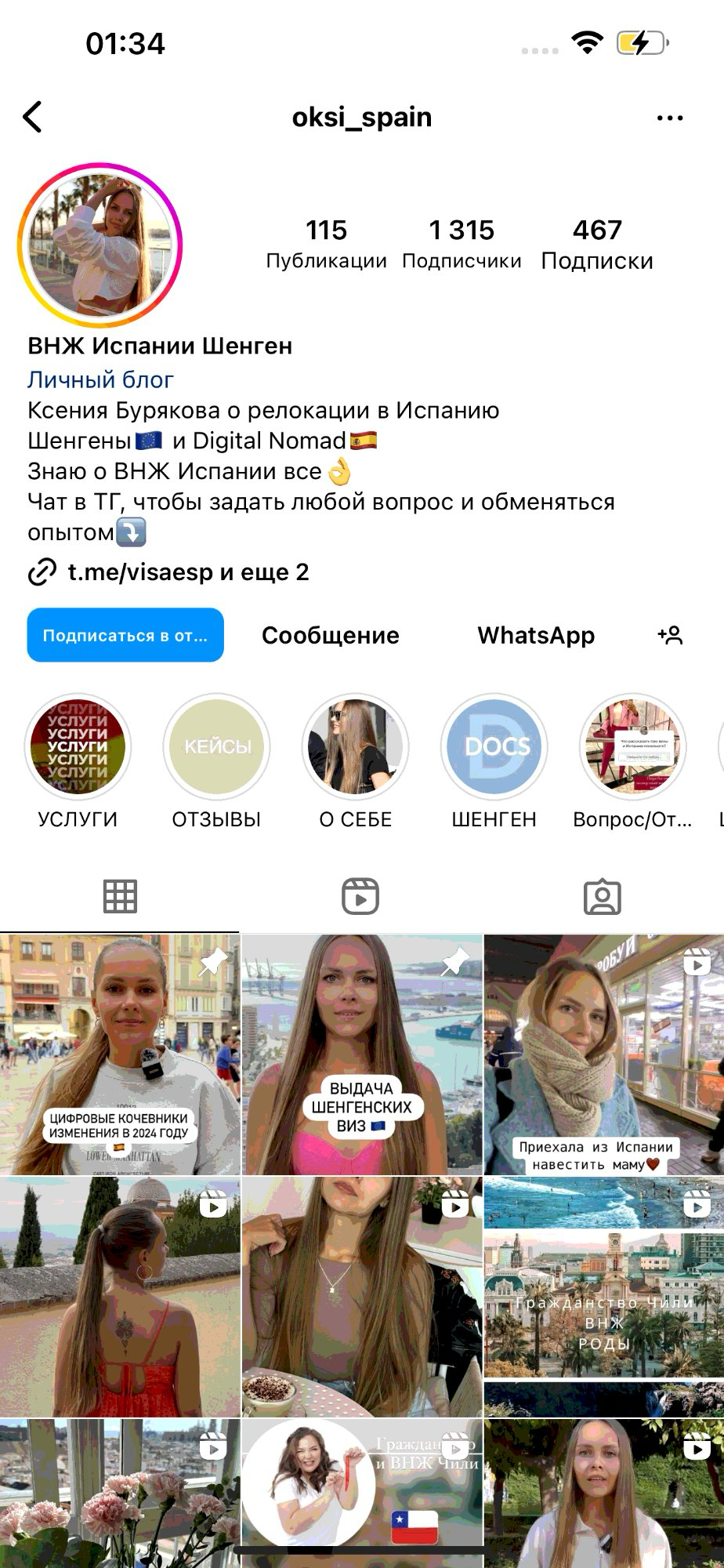Screen dimensions: 724x1568
Task: Switch to the tagged photos tab
Action: (x=602, y=897)
